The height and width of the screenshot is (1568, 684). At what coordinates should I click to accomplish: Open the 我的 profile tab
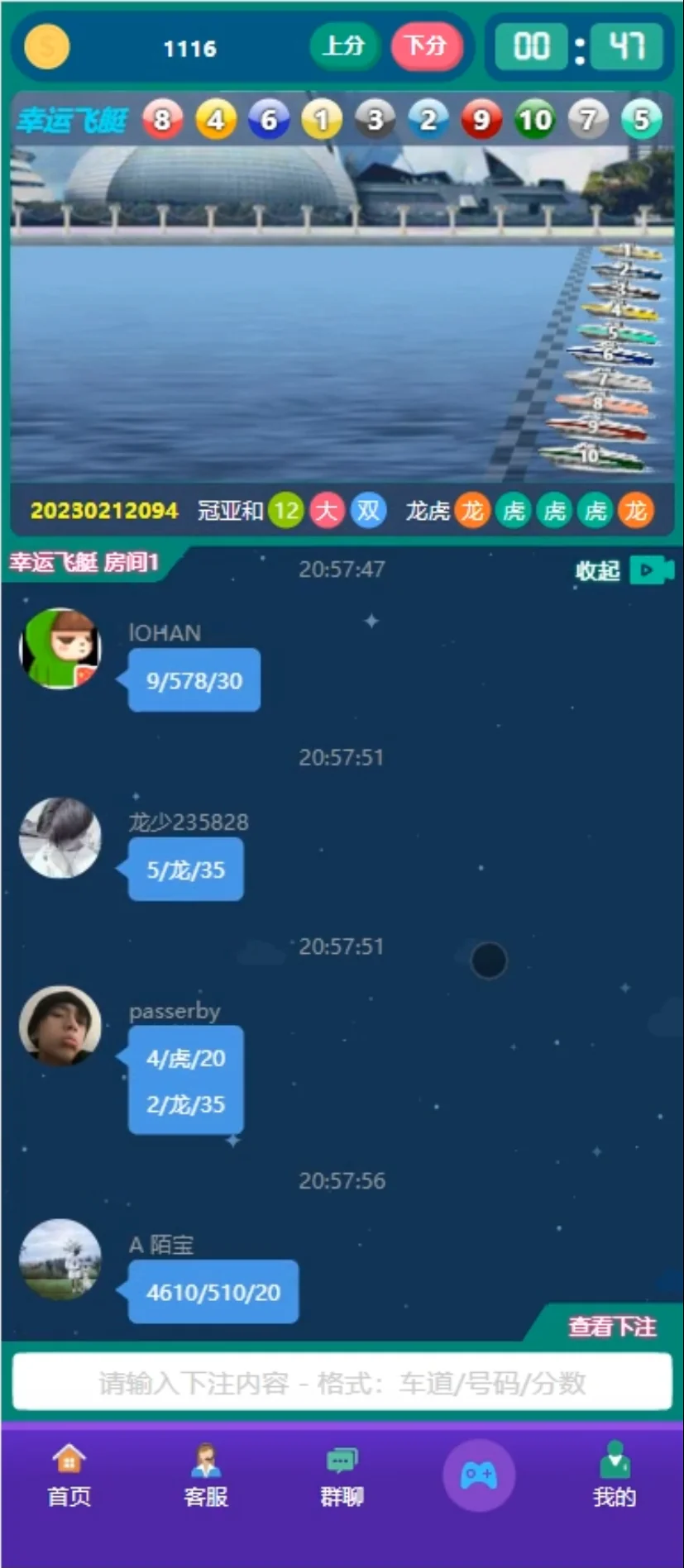[614, 1477]
